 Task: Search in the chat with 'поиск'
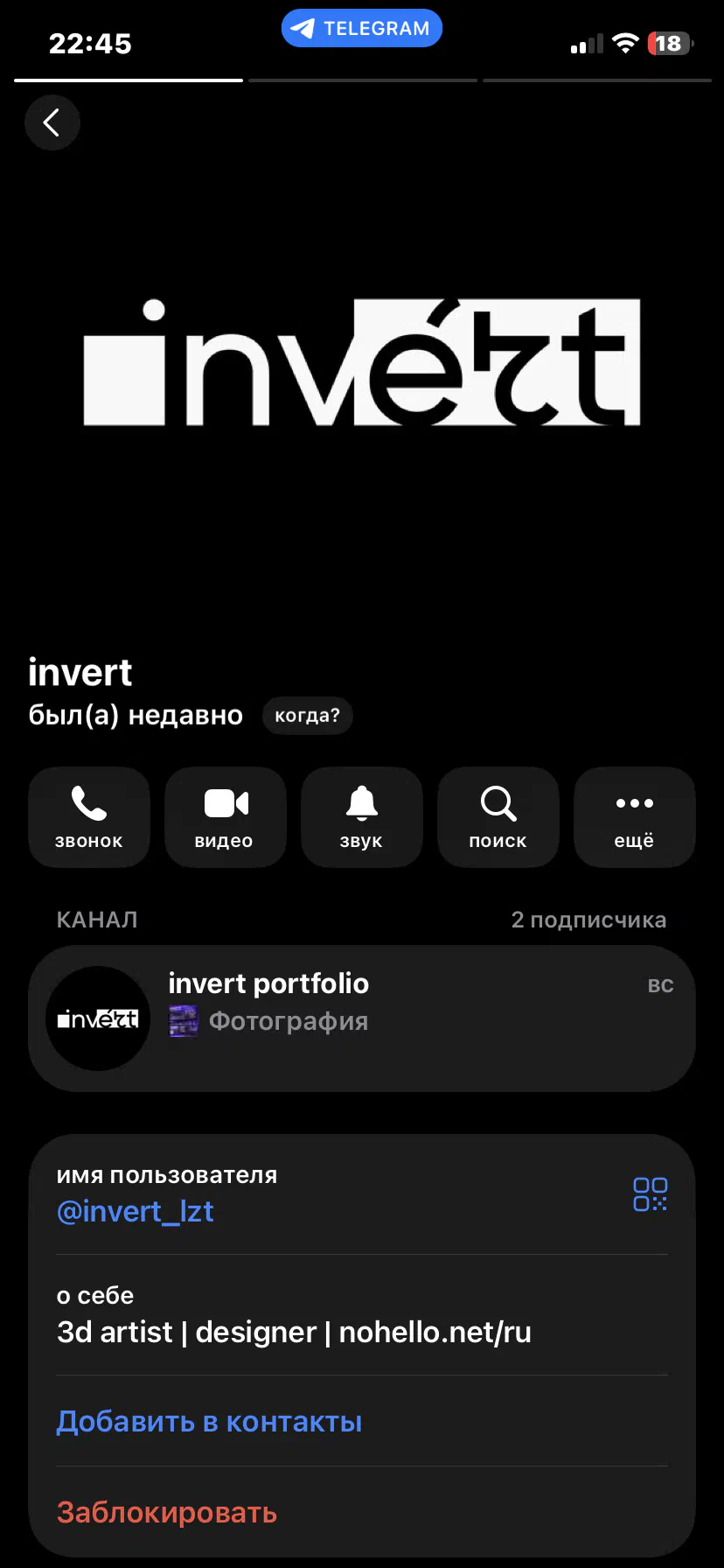pyautogui.click(x=498, y=816)
